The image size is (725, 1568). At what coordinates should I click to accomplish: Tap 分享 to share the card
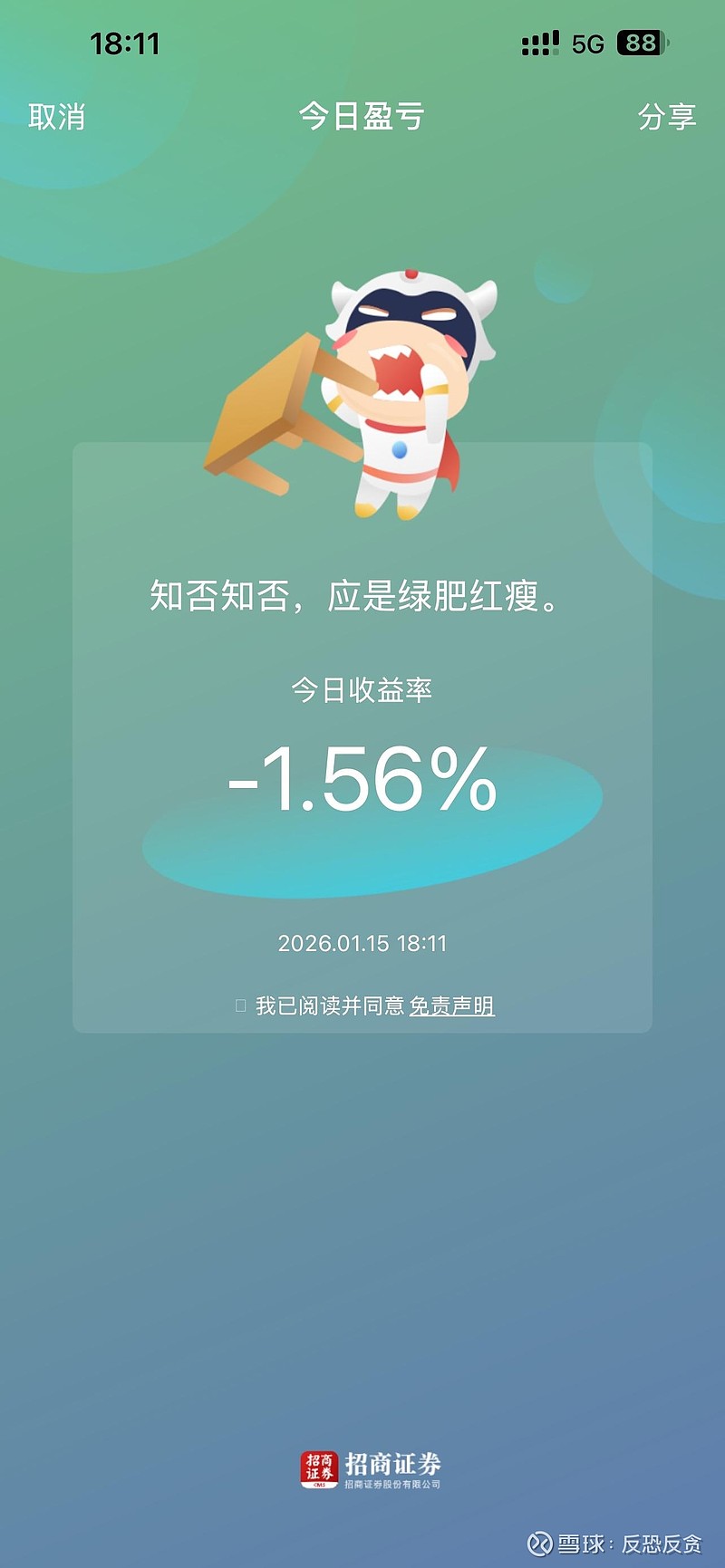click(668, 116)
